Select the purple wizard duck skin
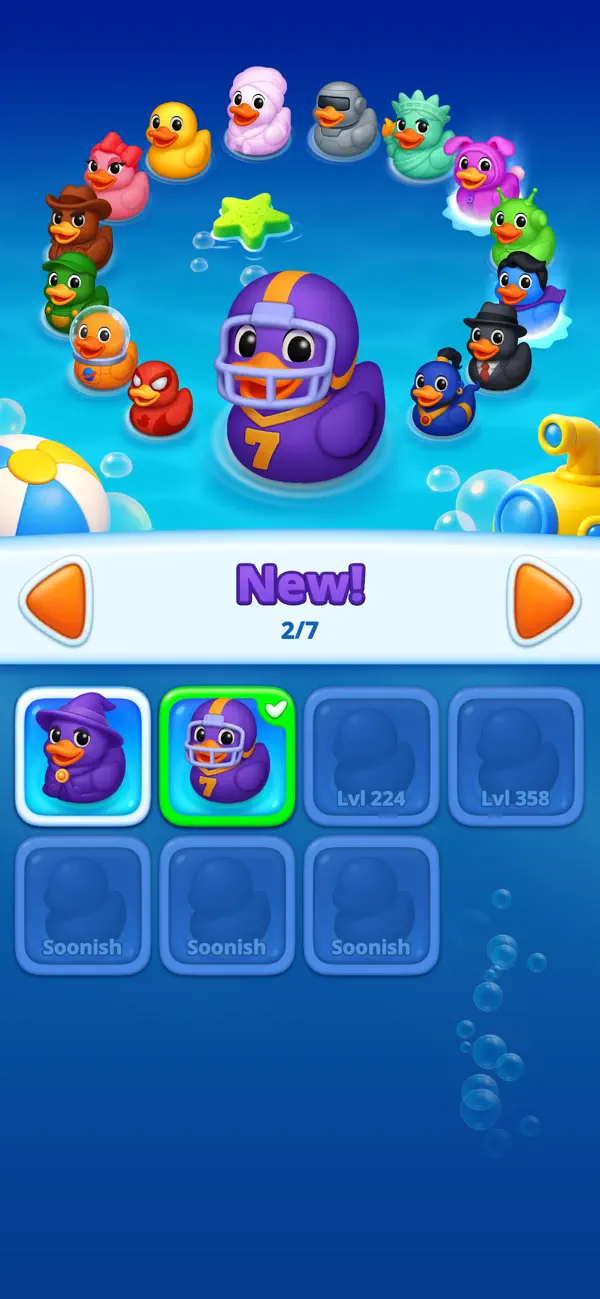Viewport: 600px width, 1299px height. [x=83, y=755]
